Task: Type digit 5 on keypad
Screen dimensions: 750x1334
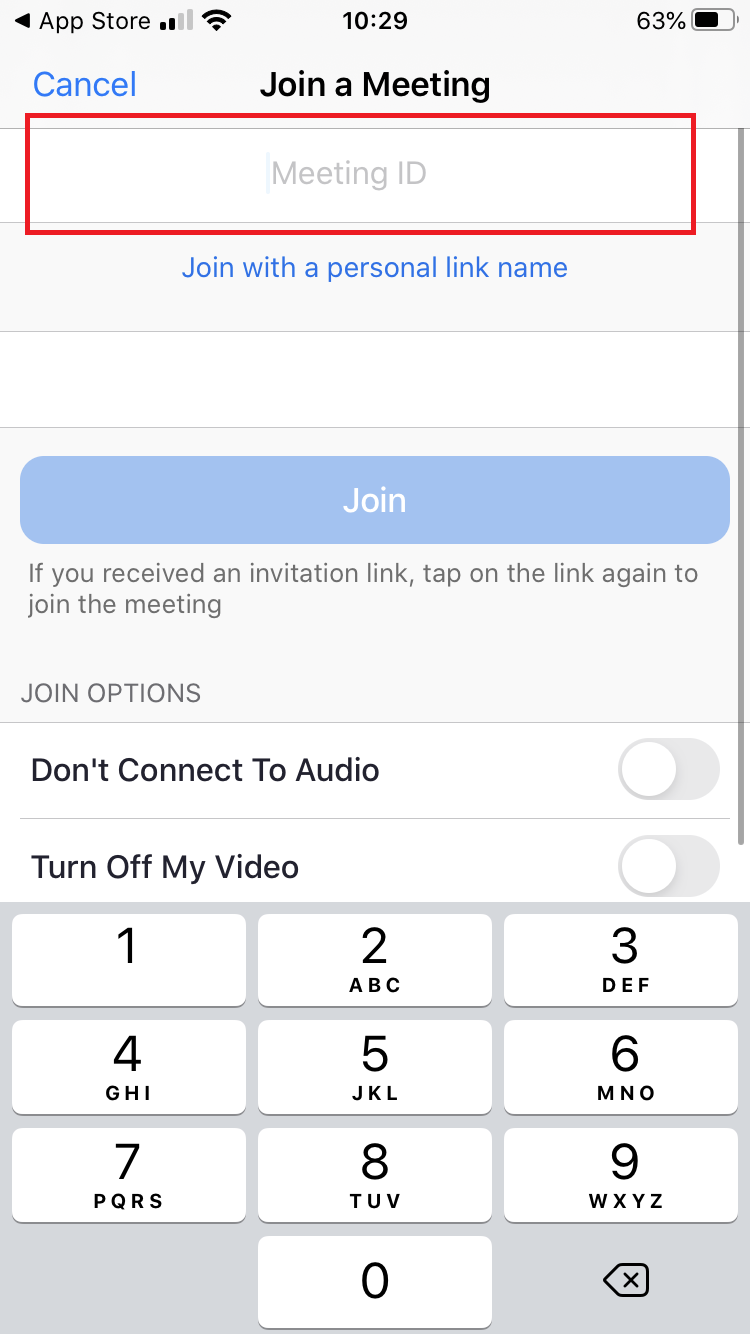Action: (x=374, y=1066)
